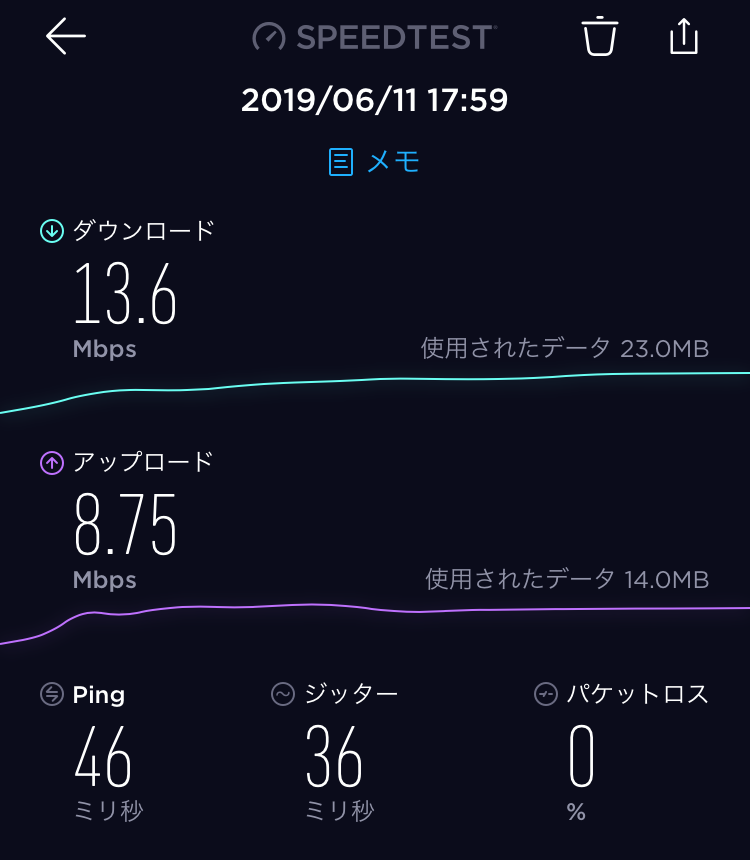Open the Speedtest gauge logo

click(270, 37)
